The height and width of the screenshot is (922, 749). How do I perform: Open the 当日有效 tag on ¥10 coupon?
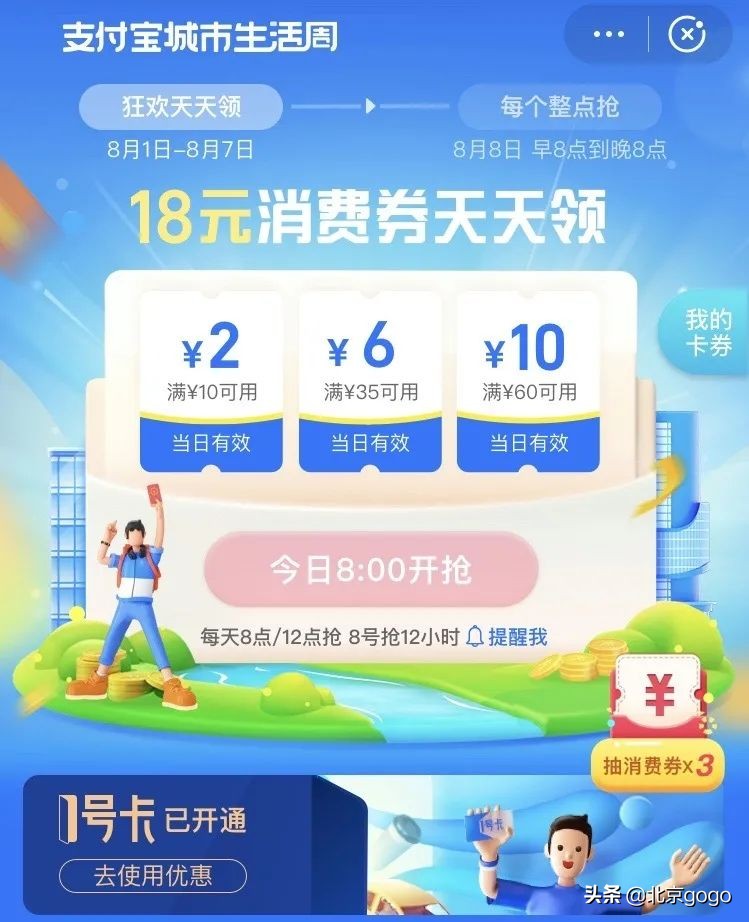tap(527, 443)
